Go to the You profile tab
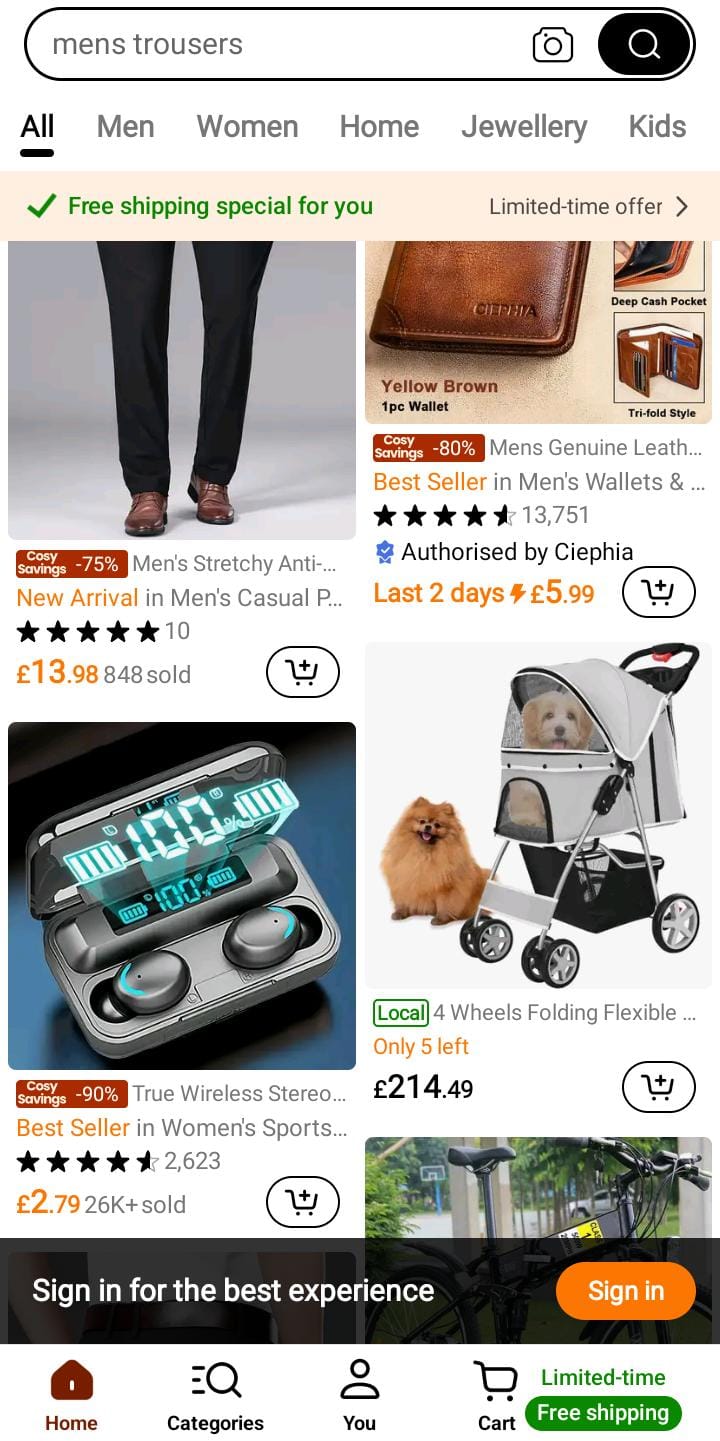The width and height of the screenshot is (720, 1441). click(359, 1395)
